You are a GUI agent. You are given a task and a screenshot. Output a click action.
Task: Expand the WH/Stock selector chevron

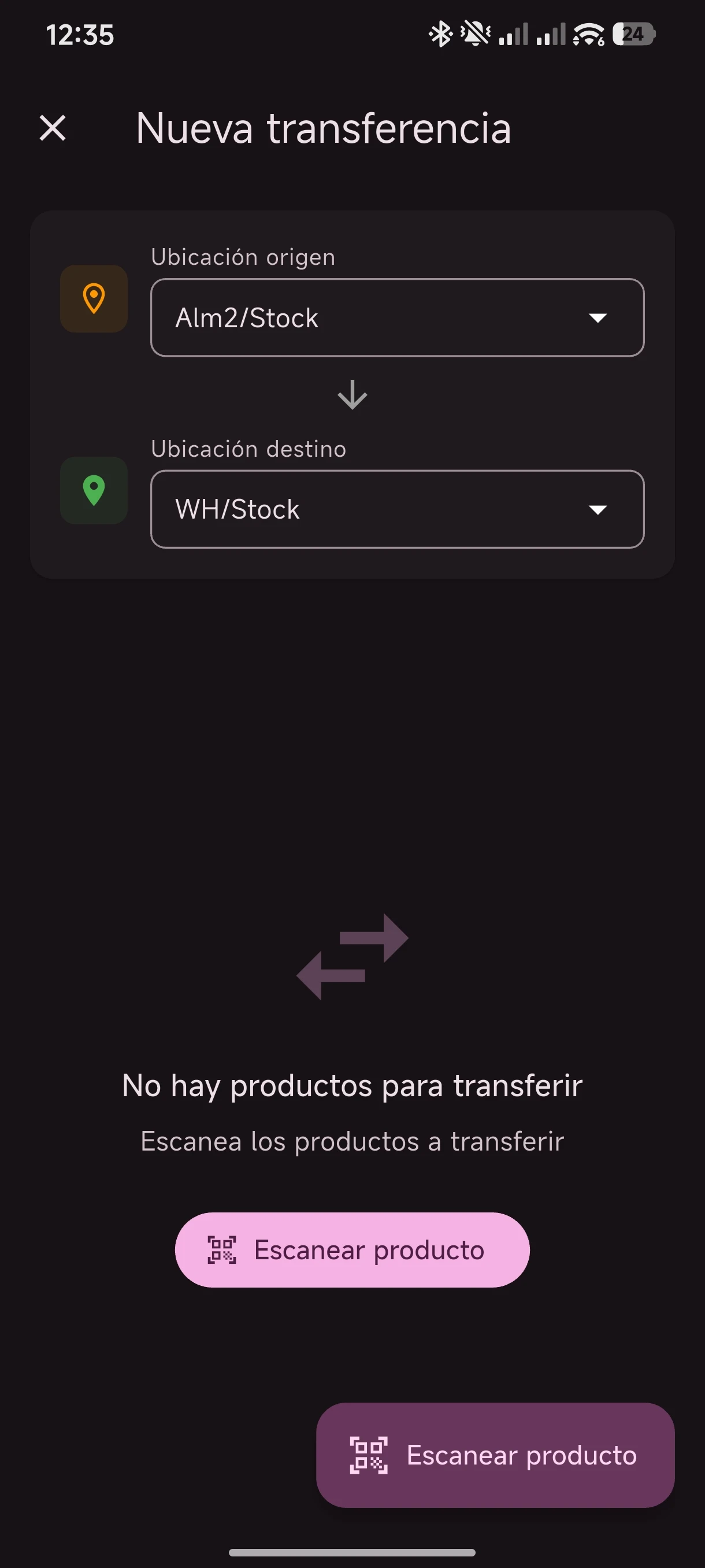[x=599, y=509]
